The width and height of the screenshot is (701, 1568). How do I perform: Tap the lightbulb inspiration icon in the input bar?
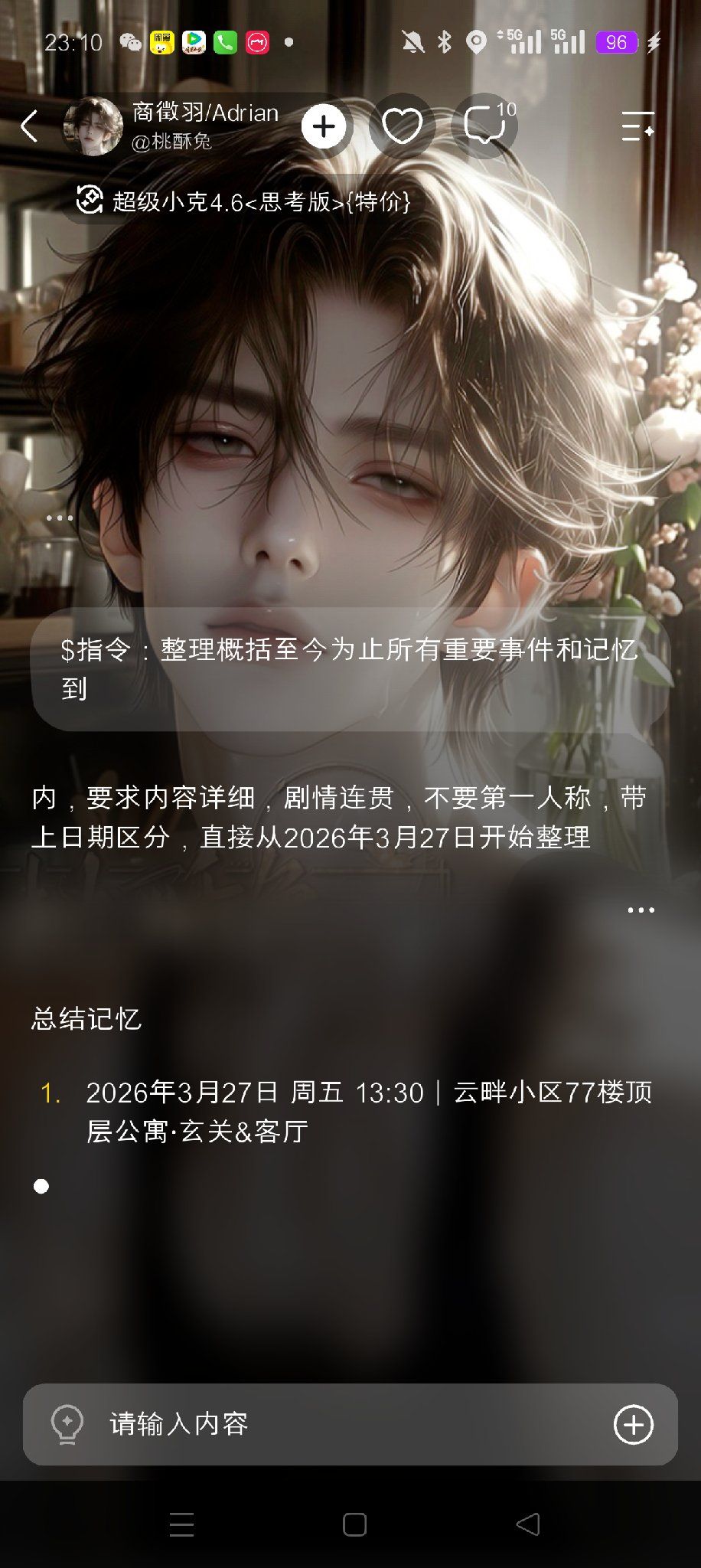click(67, 1424)
